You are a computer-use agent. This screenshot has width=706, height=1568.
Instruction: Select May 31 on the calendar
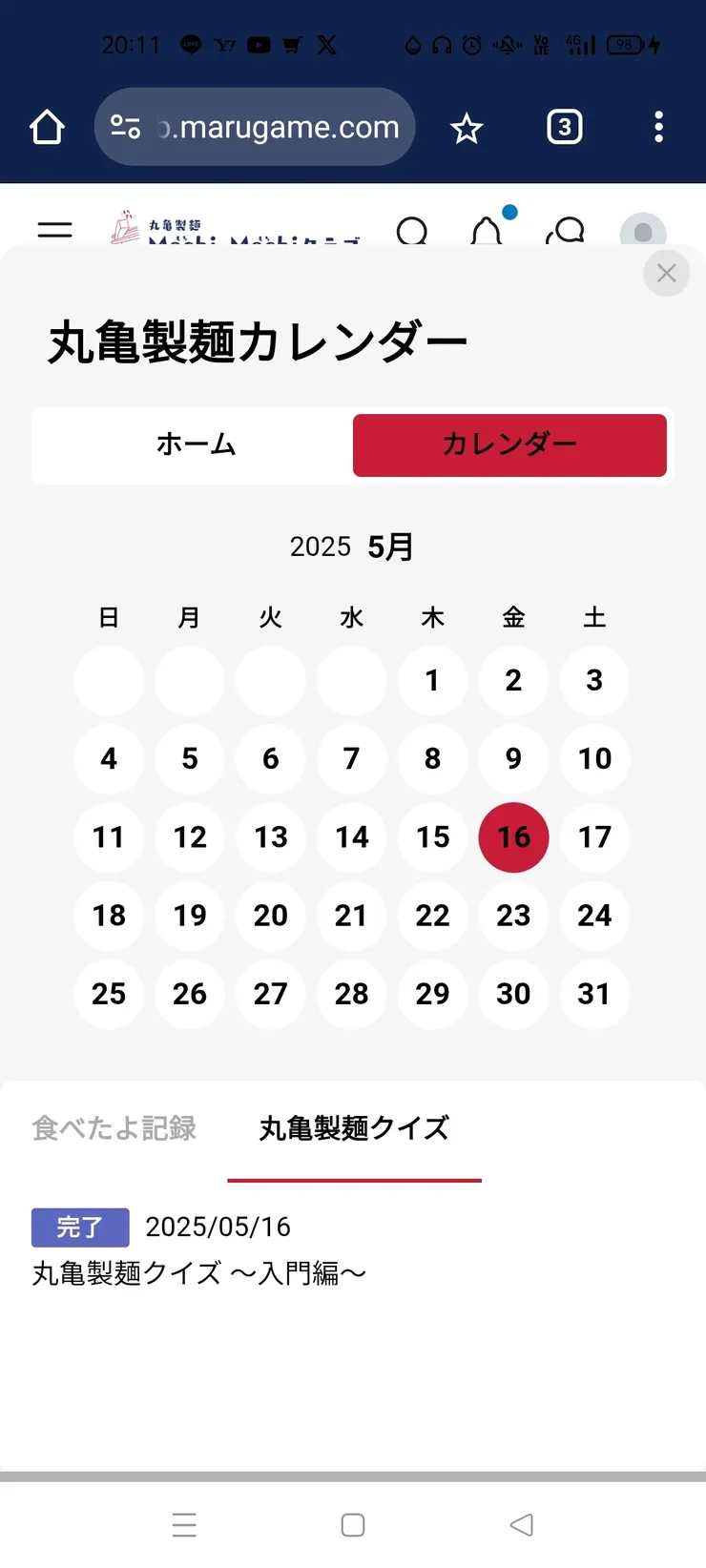(594, 995)
